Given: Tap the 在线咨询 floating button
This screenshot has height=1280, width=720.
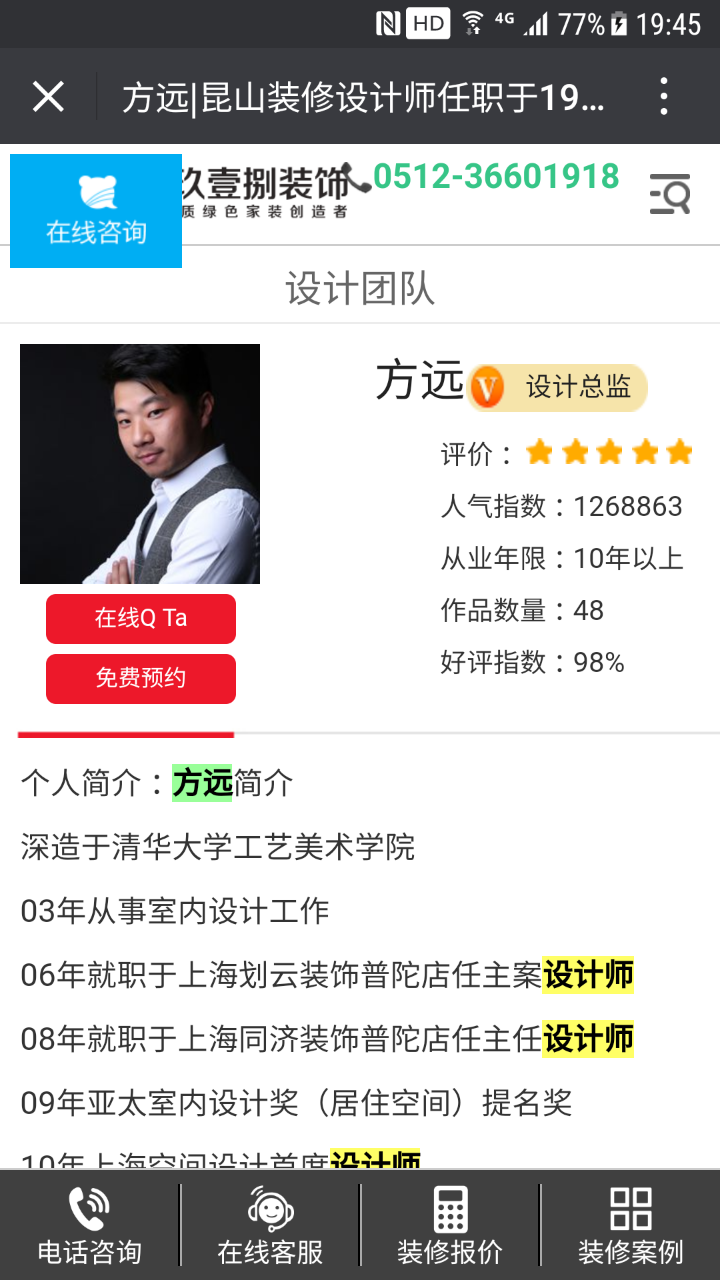Looking at the screenshot, I should coord(96,211).
